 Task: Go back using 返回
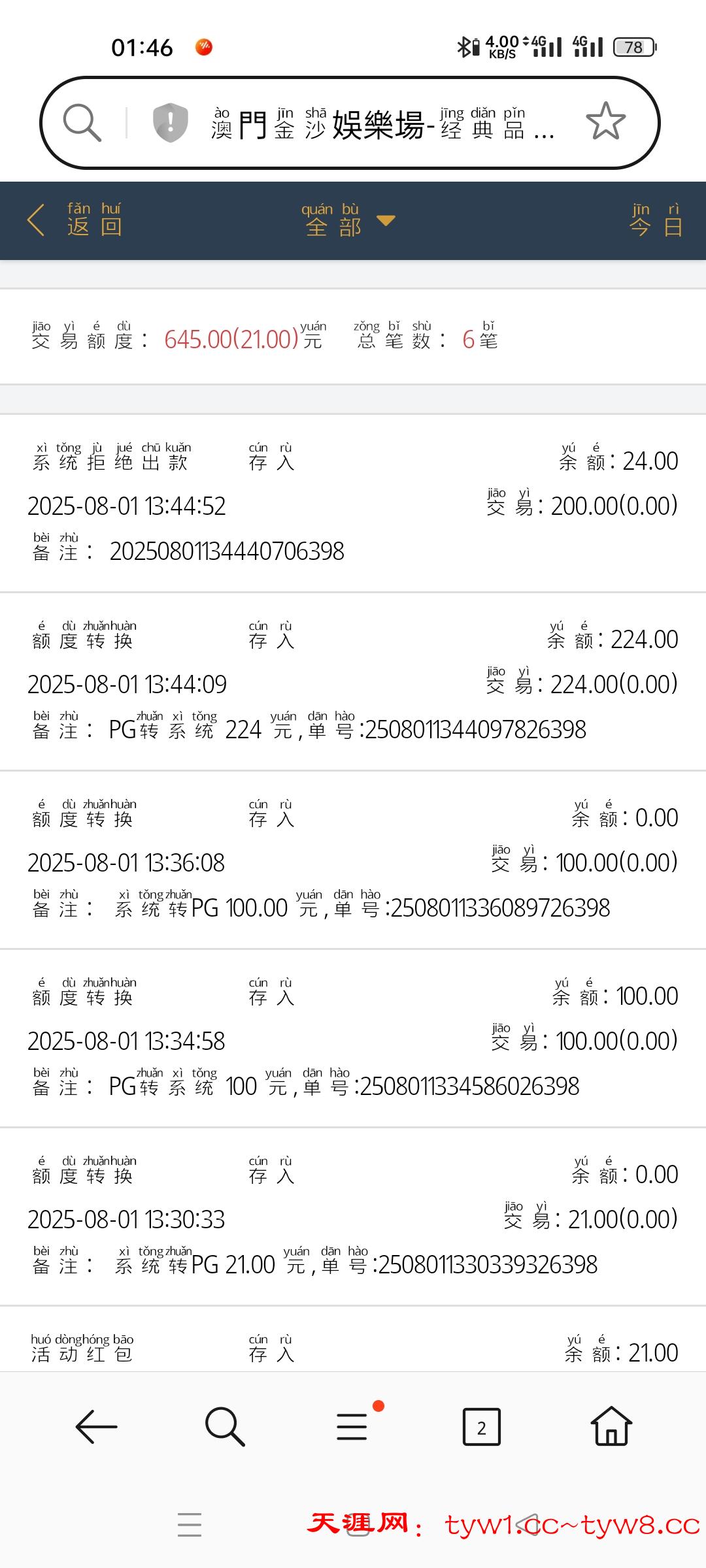pyautogui.click(x=75, y=220)
